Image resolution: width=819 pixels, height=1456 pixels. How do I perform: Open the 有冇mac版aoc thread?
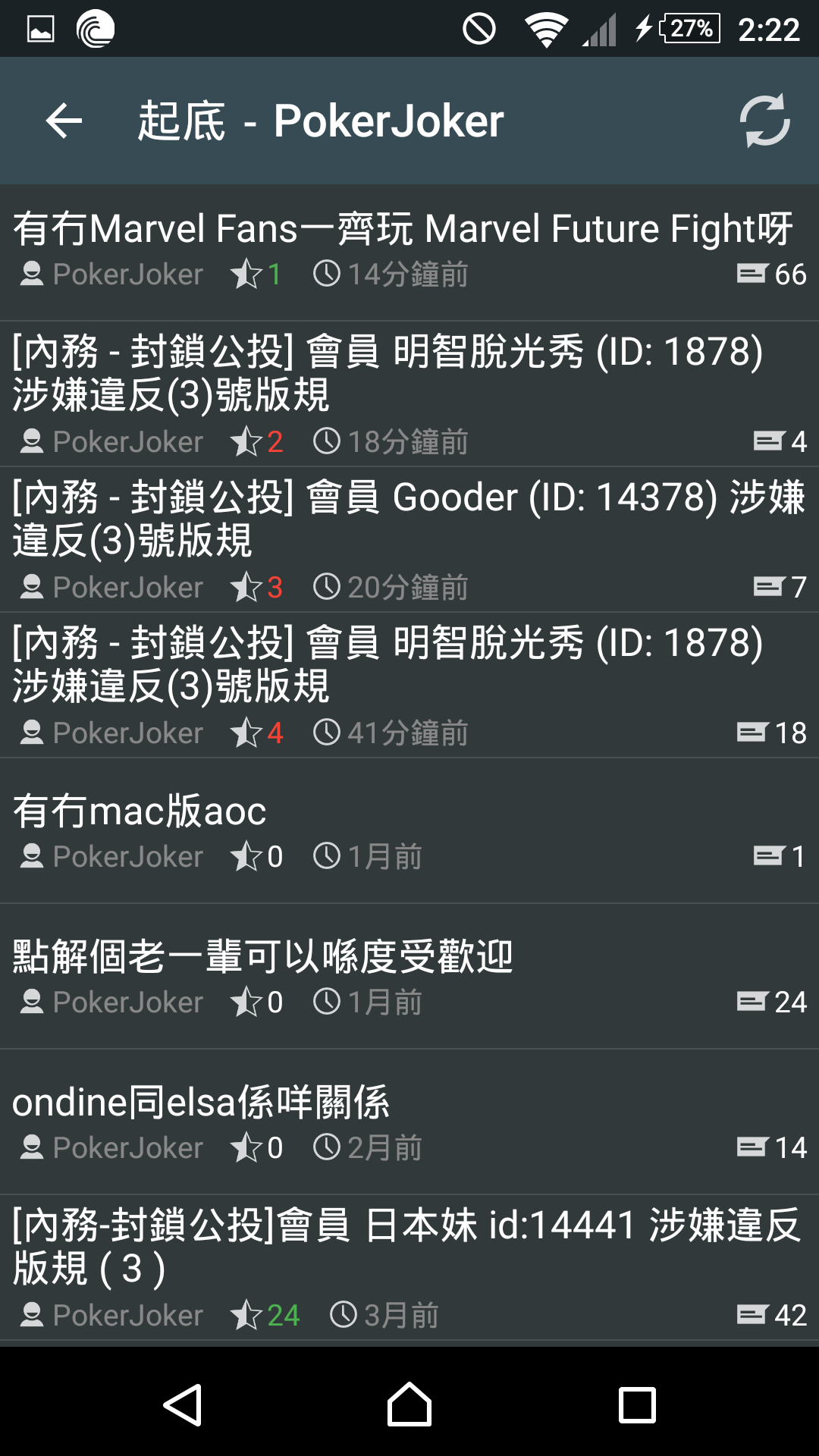[x=140, y=811]
